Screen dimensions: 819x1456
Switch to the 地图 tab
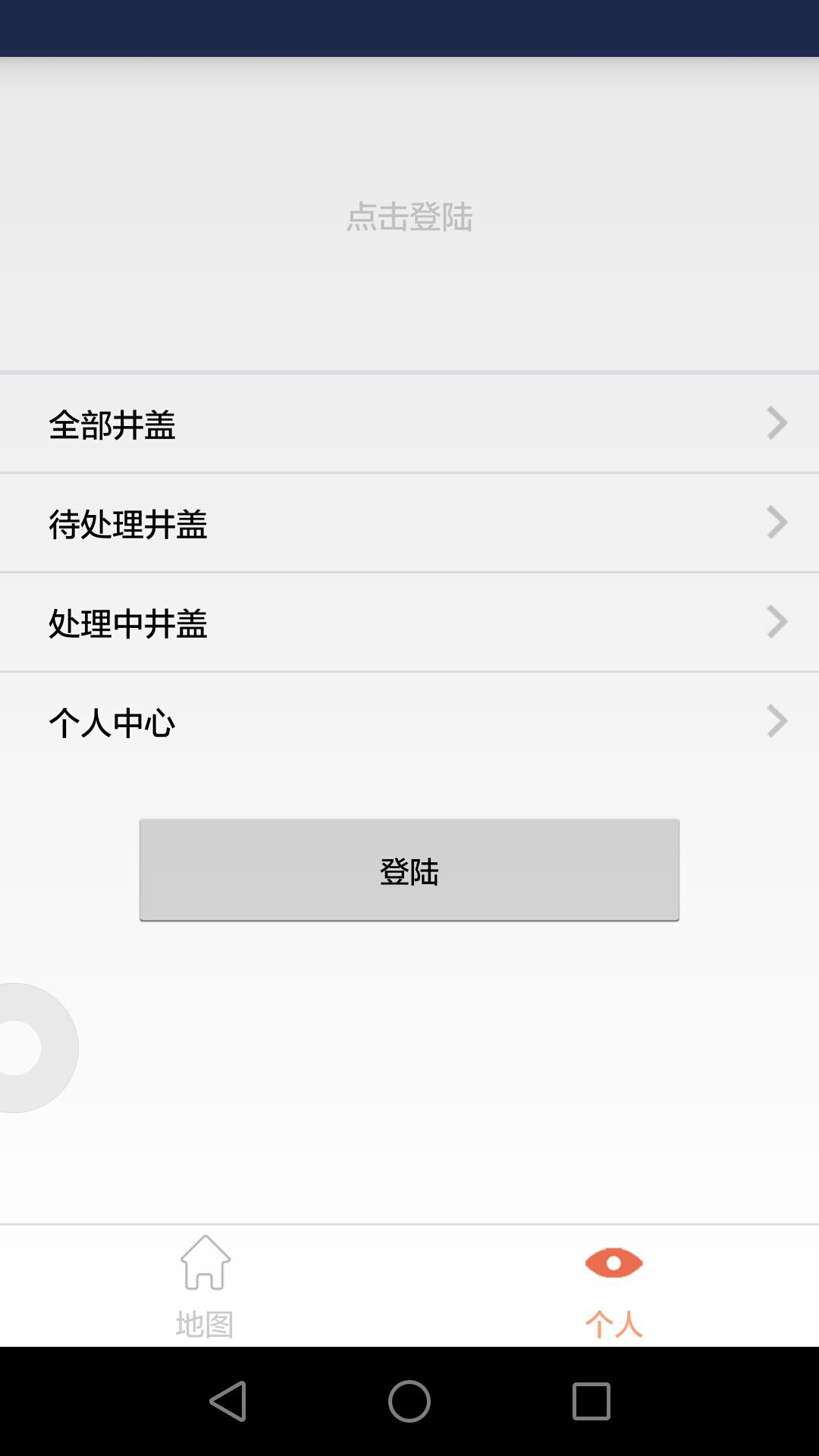(205, 1286)
